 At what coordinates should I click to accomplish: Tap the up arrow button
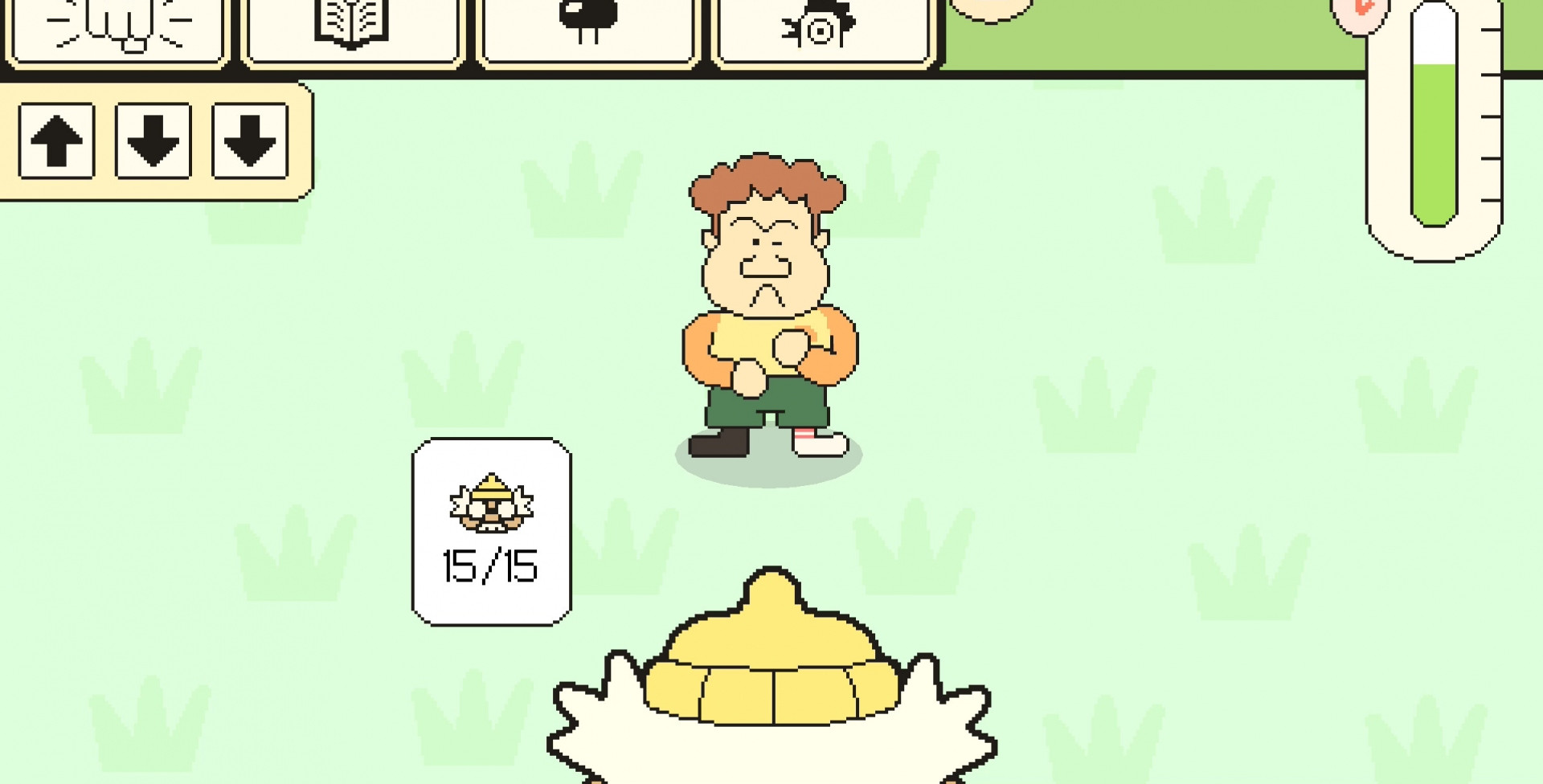pos(57,141)
